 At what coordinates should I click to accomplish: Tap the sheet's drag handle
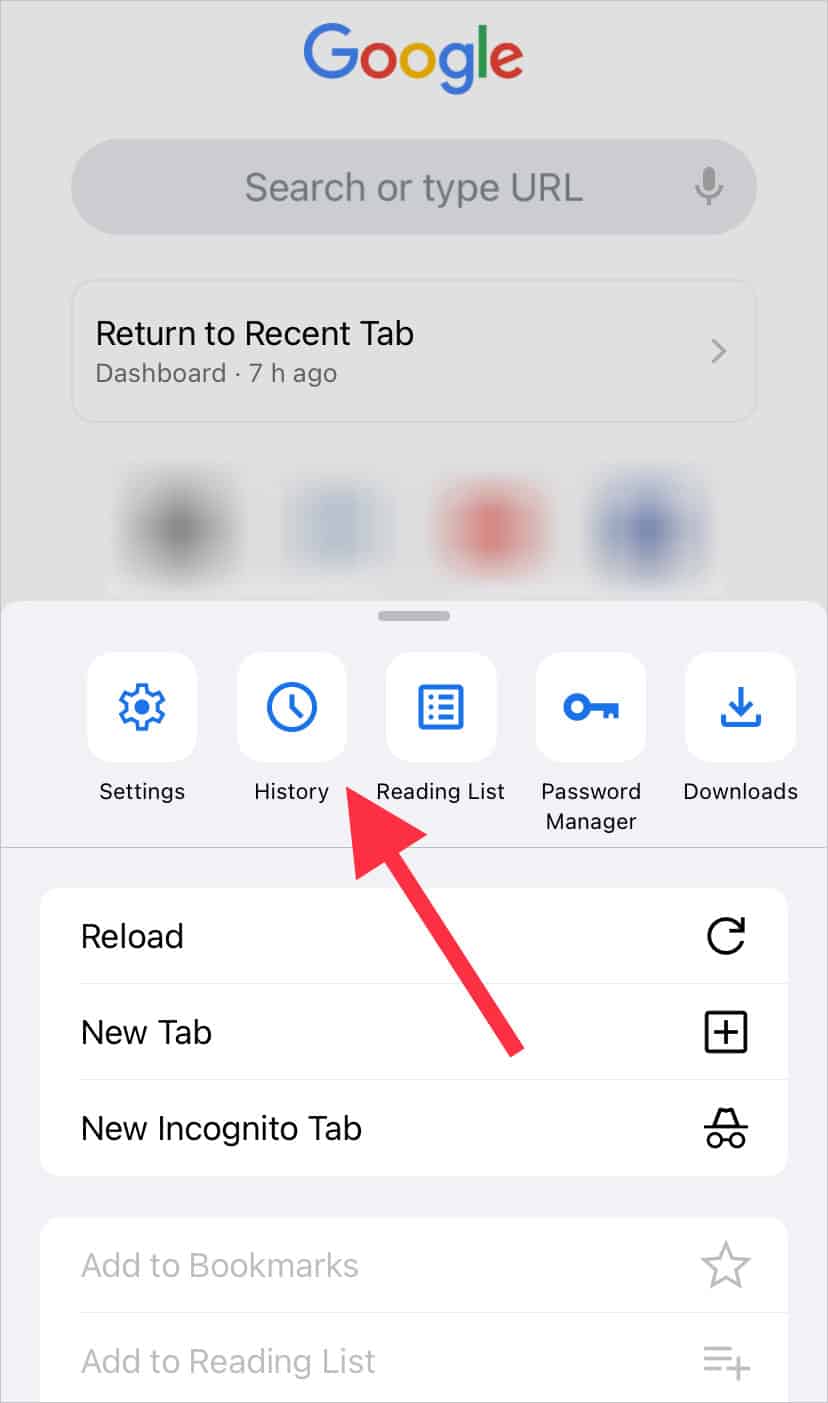click(414, 616)
